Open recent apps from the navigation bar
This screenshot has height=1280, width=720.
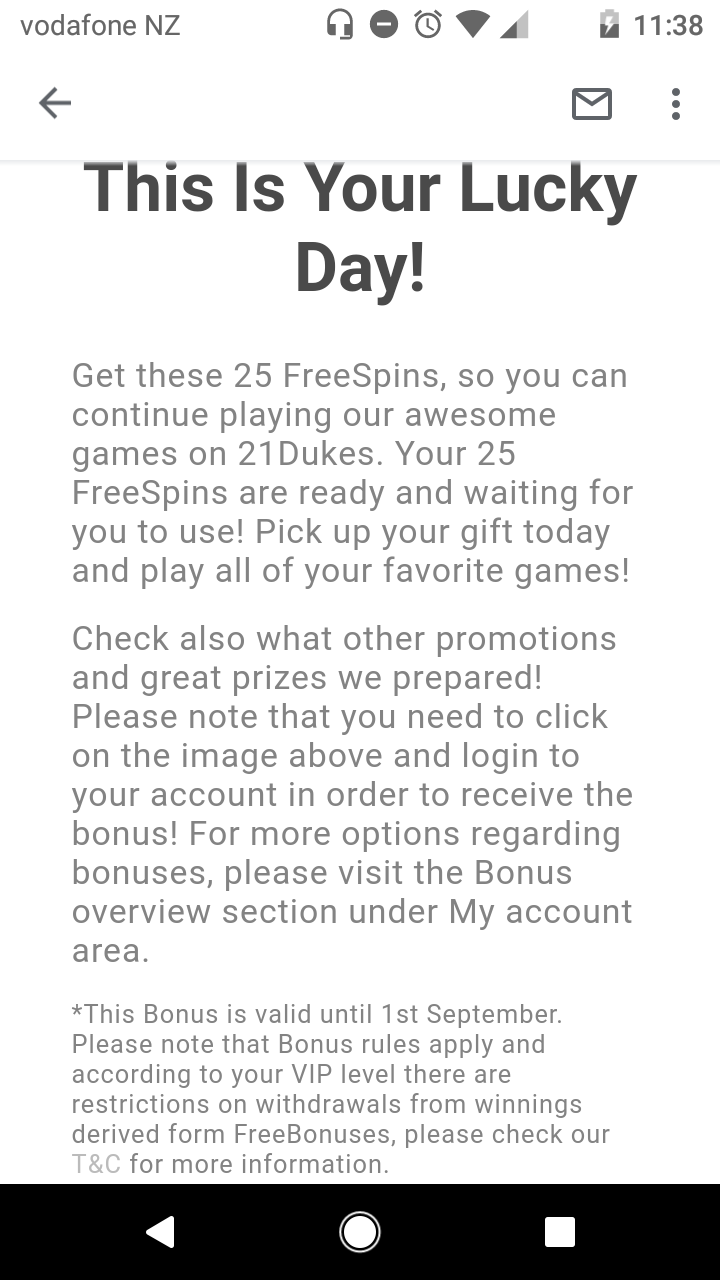(560, 1232)
